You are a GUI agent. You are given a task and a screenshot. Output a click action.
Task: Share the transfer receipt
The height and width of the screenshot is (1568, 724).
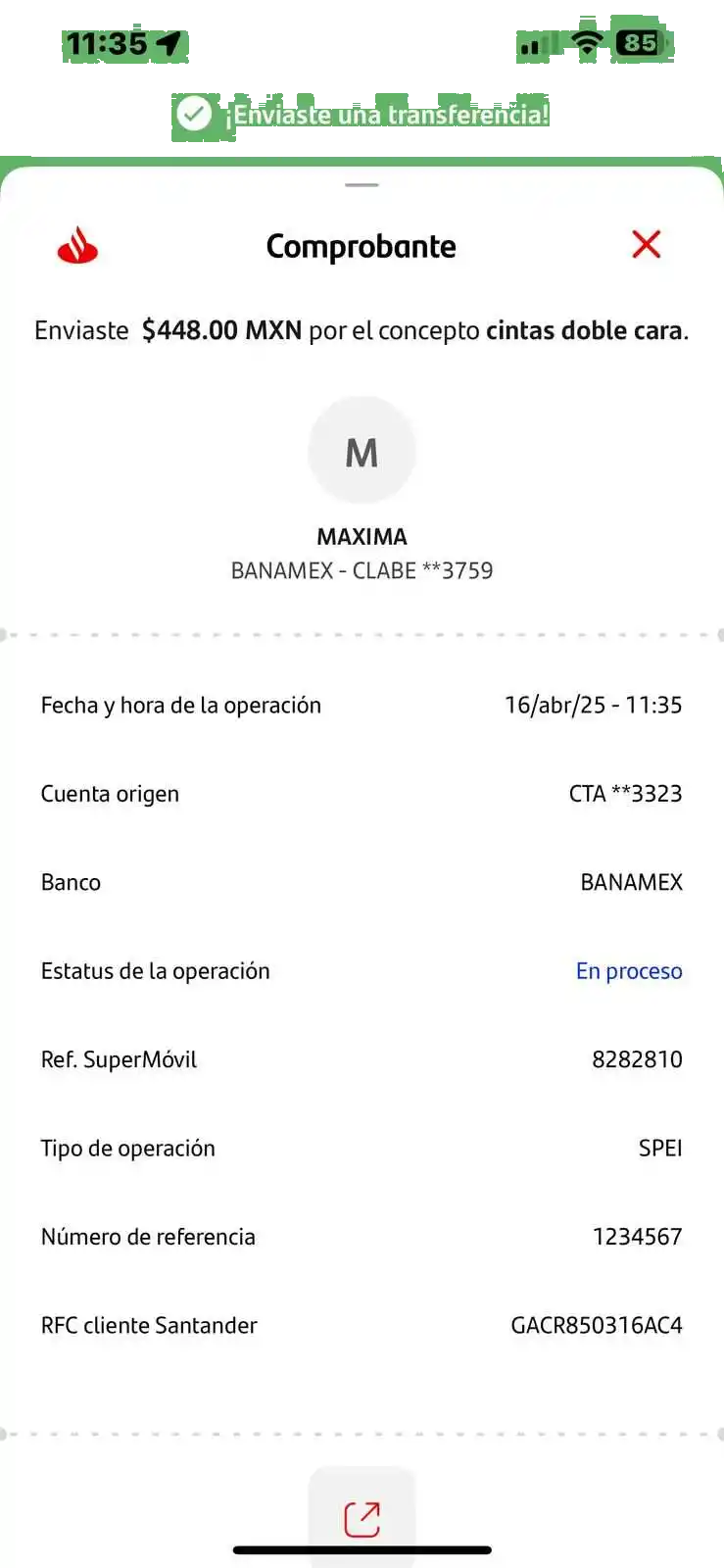[x=362, y=1518]
